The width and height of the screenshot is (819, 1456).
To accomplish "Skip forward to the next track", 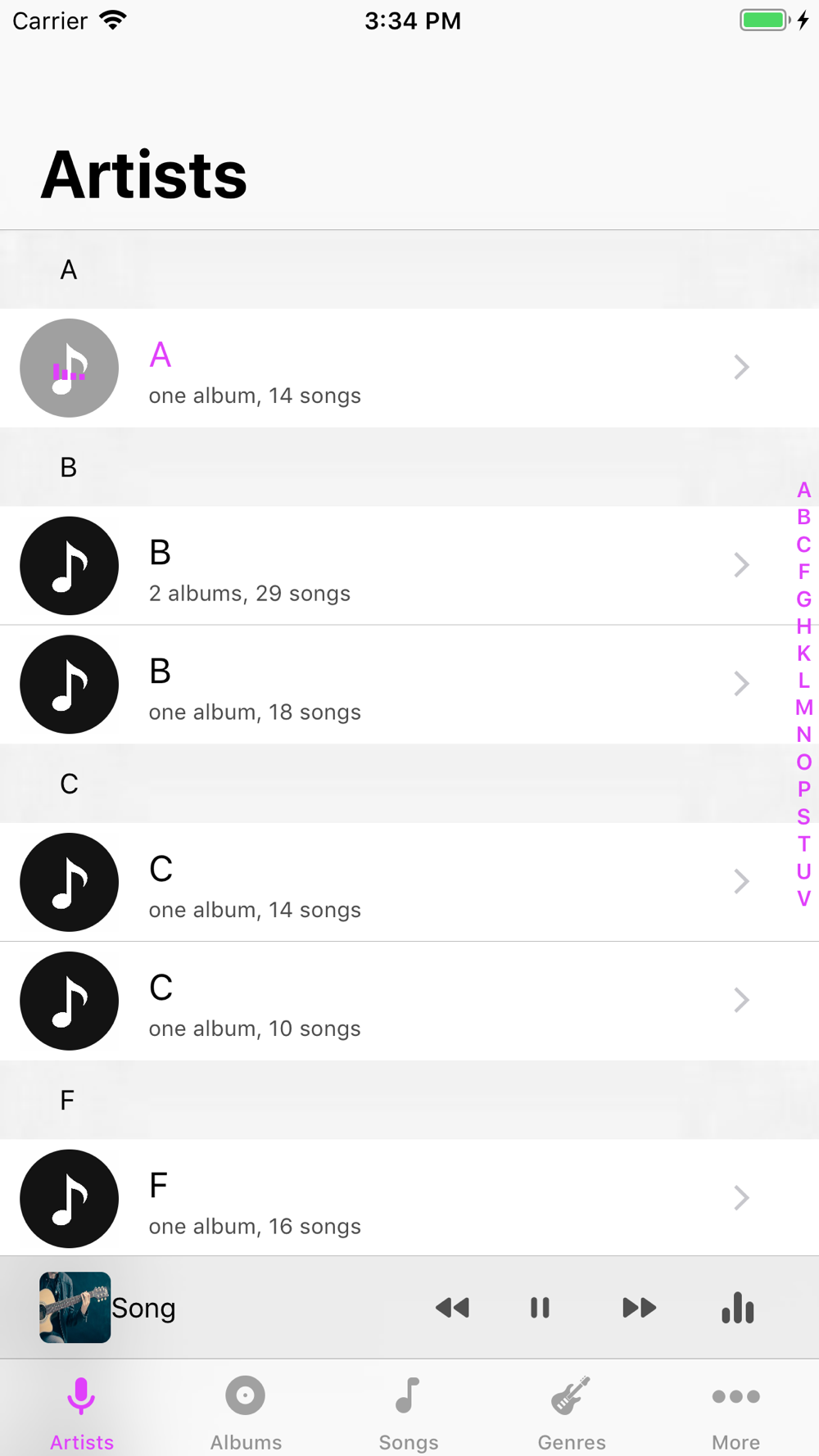I will (639, 1308).
